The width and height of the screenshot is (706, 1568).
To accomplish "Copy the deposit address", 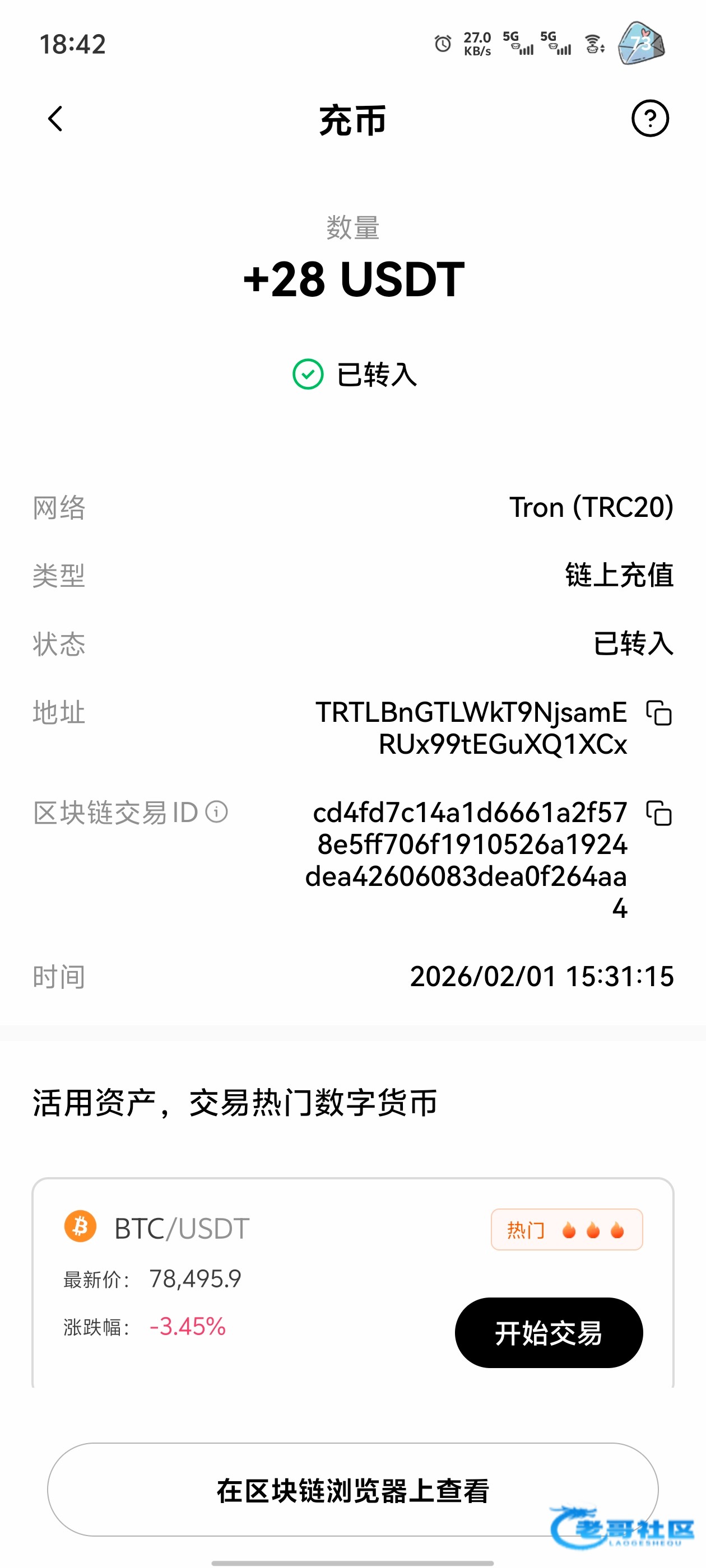I will click(658, 713).
